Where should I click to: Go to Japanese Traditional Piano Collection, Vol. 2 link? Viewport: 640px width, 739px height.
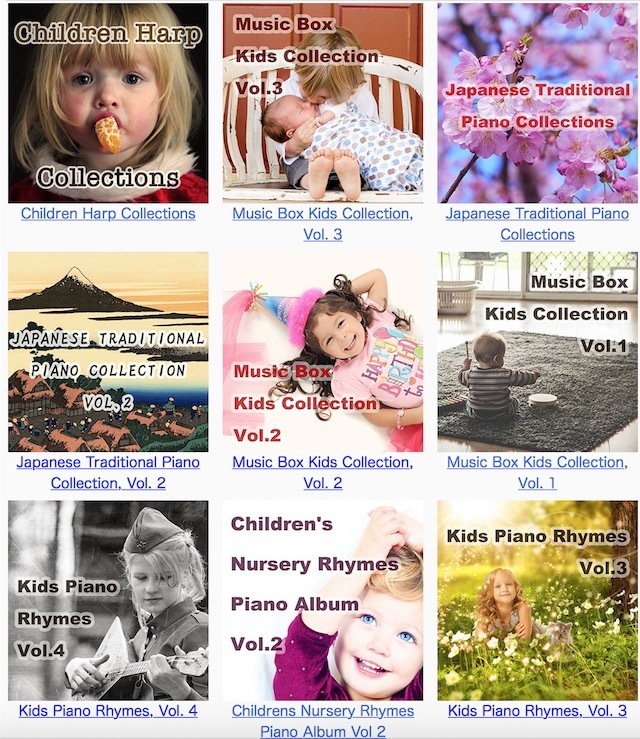(x=108, y=462)
